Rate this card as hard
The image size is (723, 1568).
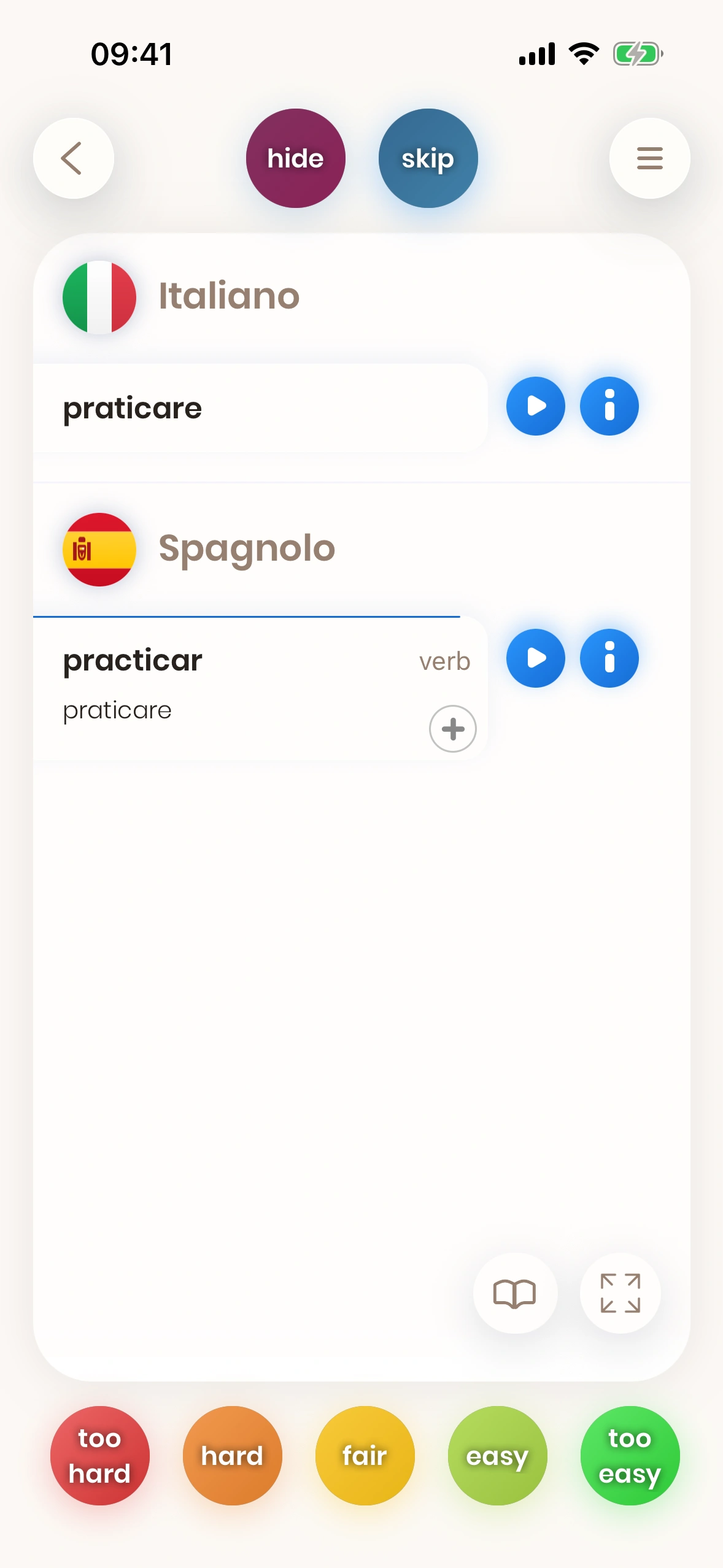232,1455
